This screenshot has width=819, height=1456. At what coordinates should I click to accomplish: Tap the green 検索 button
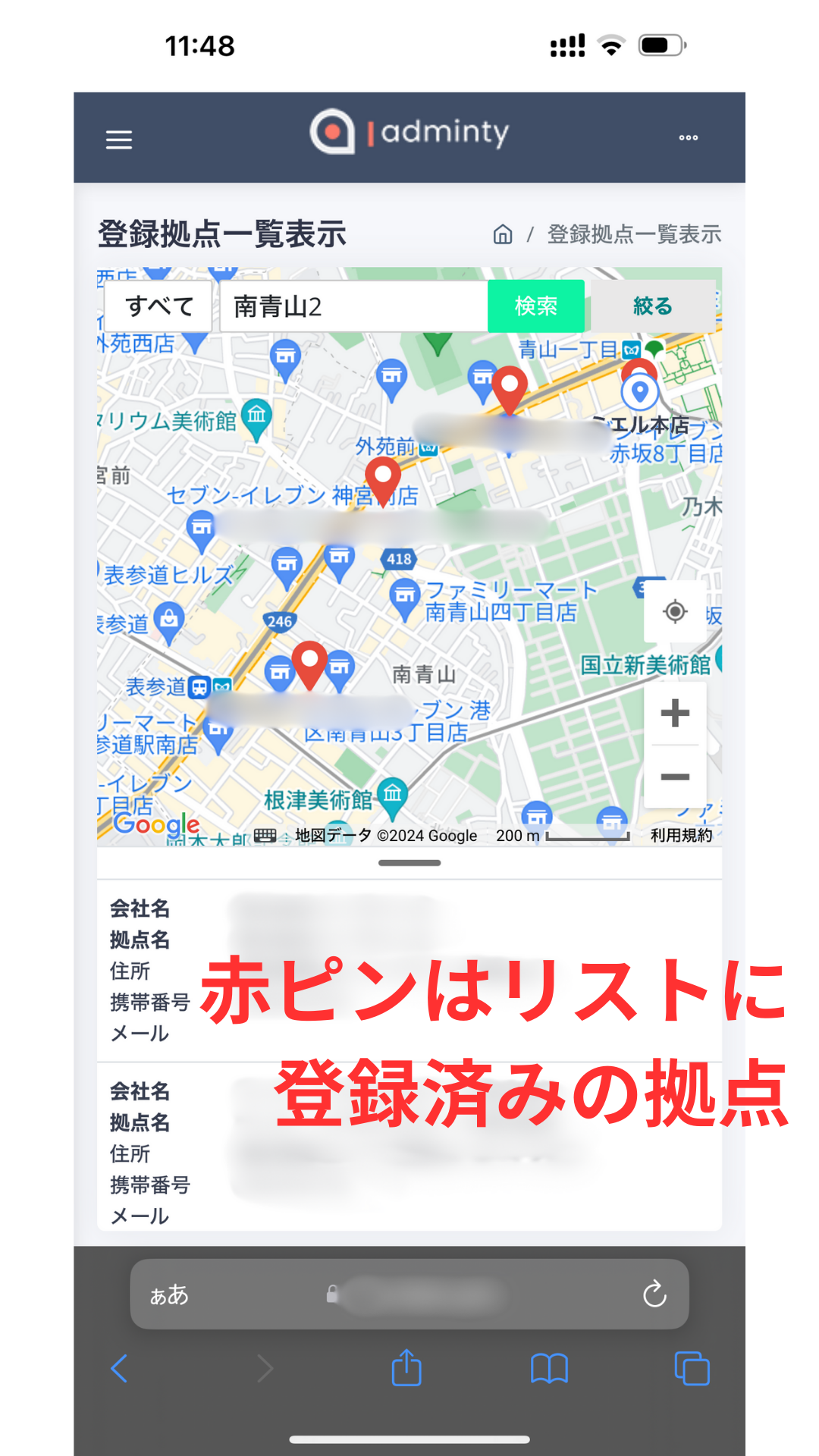536,306
